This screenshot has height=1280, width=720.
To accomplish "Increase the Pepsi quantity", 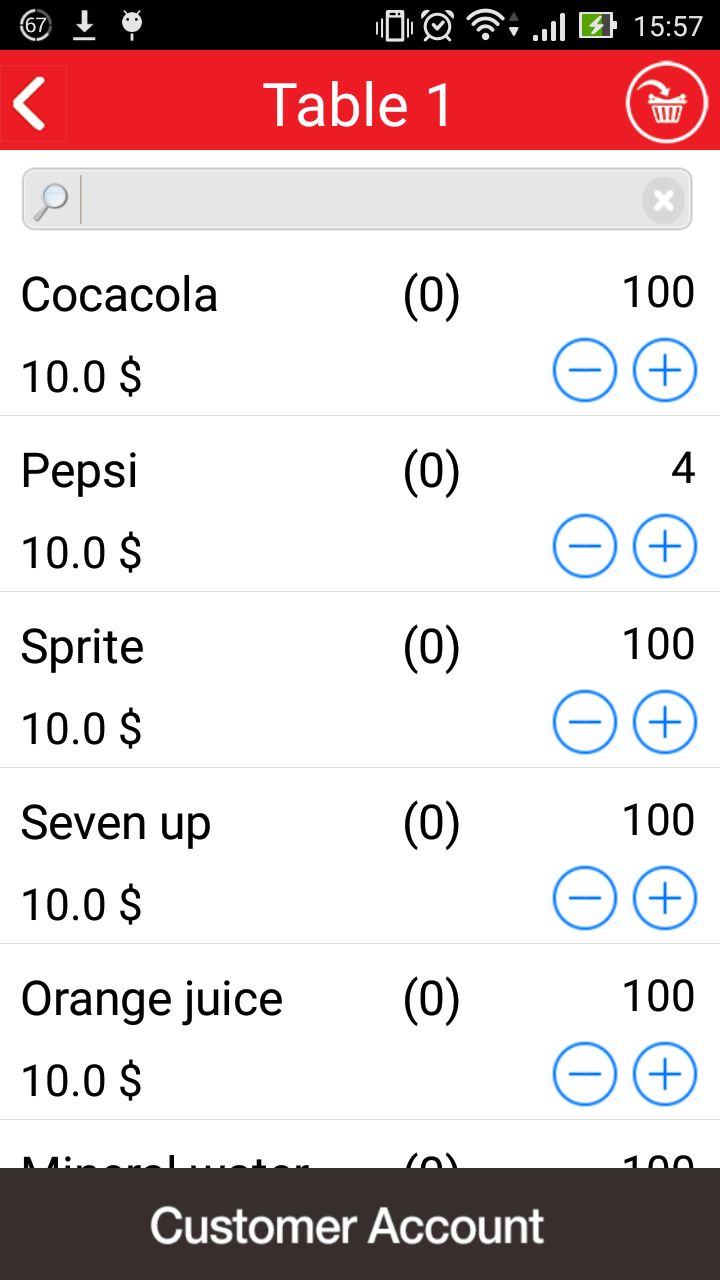I will [x=665, y=546].
